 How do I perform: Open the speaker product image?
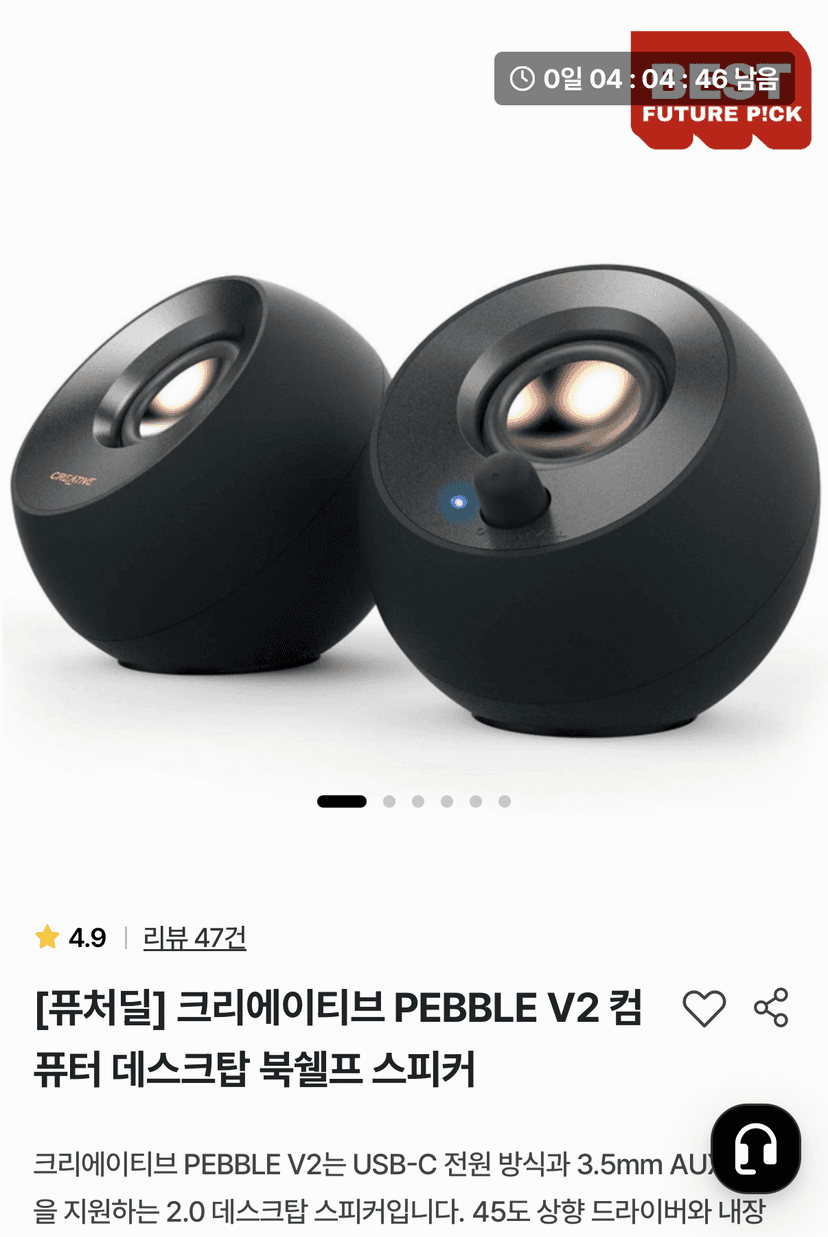pyautogui.click(x=414, y=440)
